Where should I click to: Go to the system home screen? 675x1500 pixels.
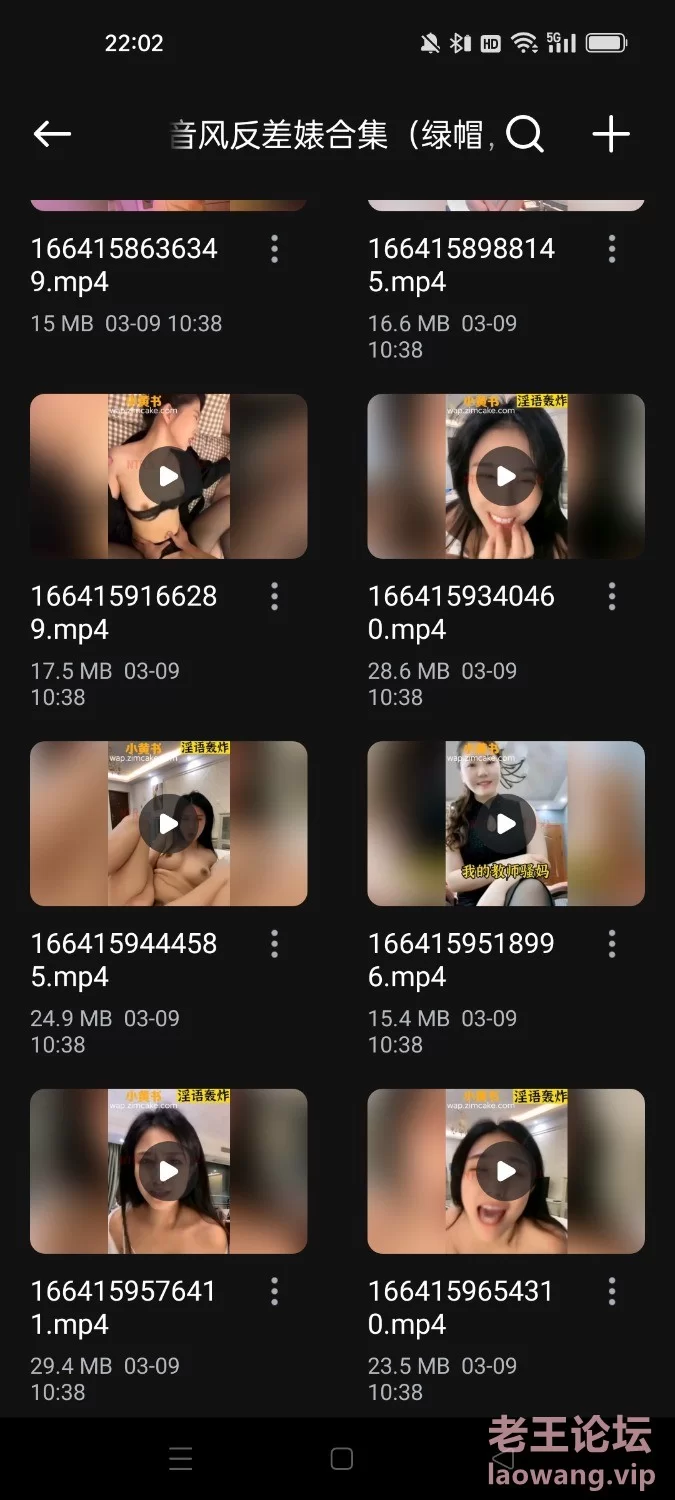[341, 1459]
